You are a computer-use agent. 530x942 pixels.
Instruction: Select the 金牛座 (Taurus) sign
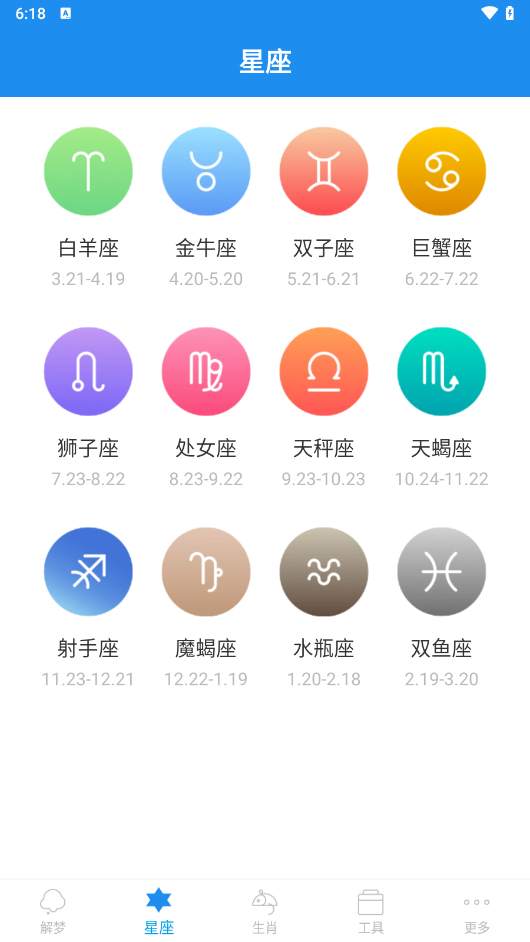click(206, 171)
